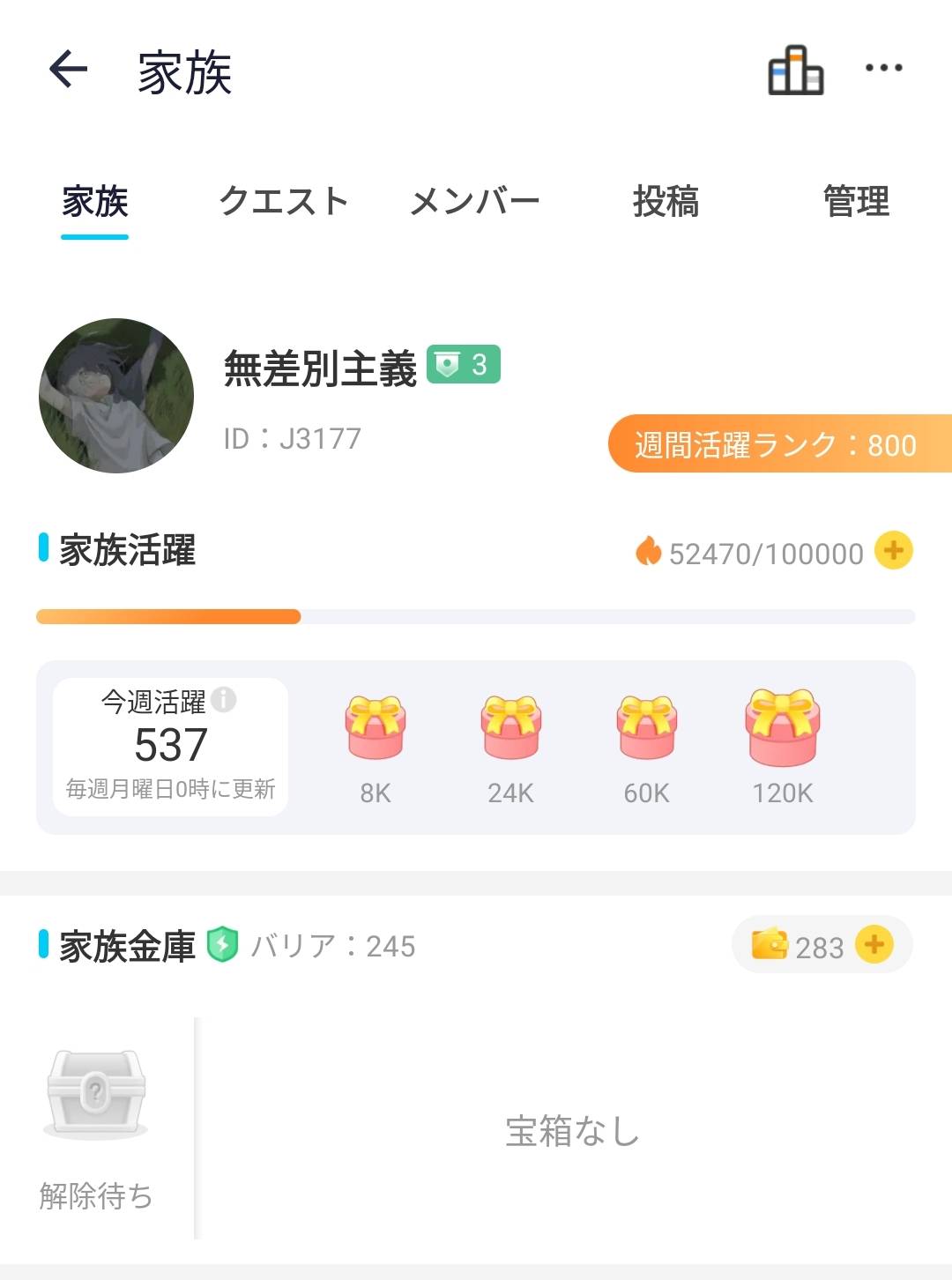
Task: Open the 120K gift box reward
Action: point(783,728)
